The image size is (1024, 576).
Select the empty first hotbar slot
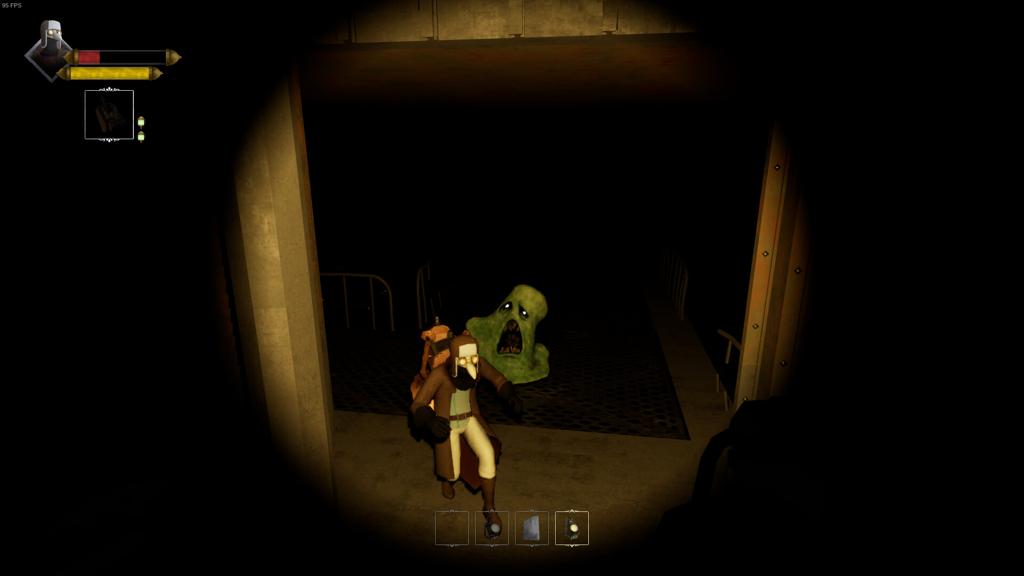452,528
